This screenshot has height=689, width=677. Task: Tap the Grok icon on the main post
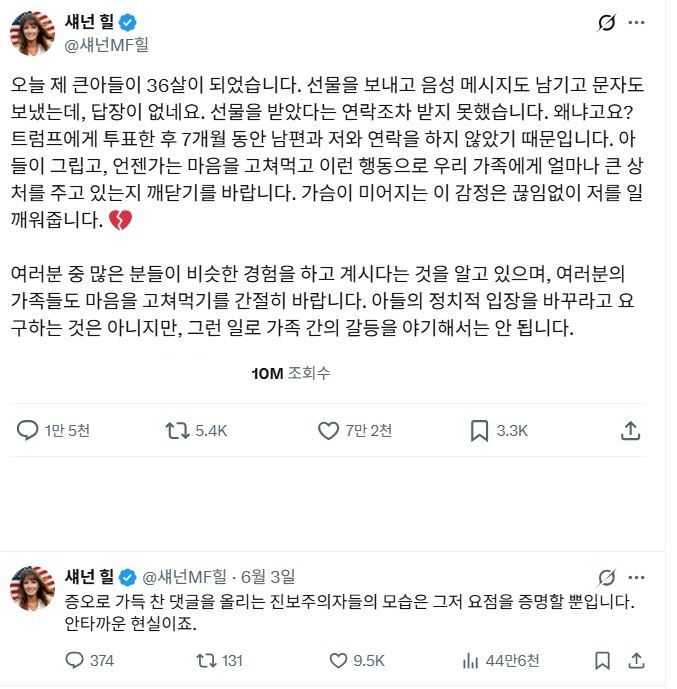click(606, 23)
